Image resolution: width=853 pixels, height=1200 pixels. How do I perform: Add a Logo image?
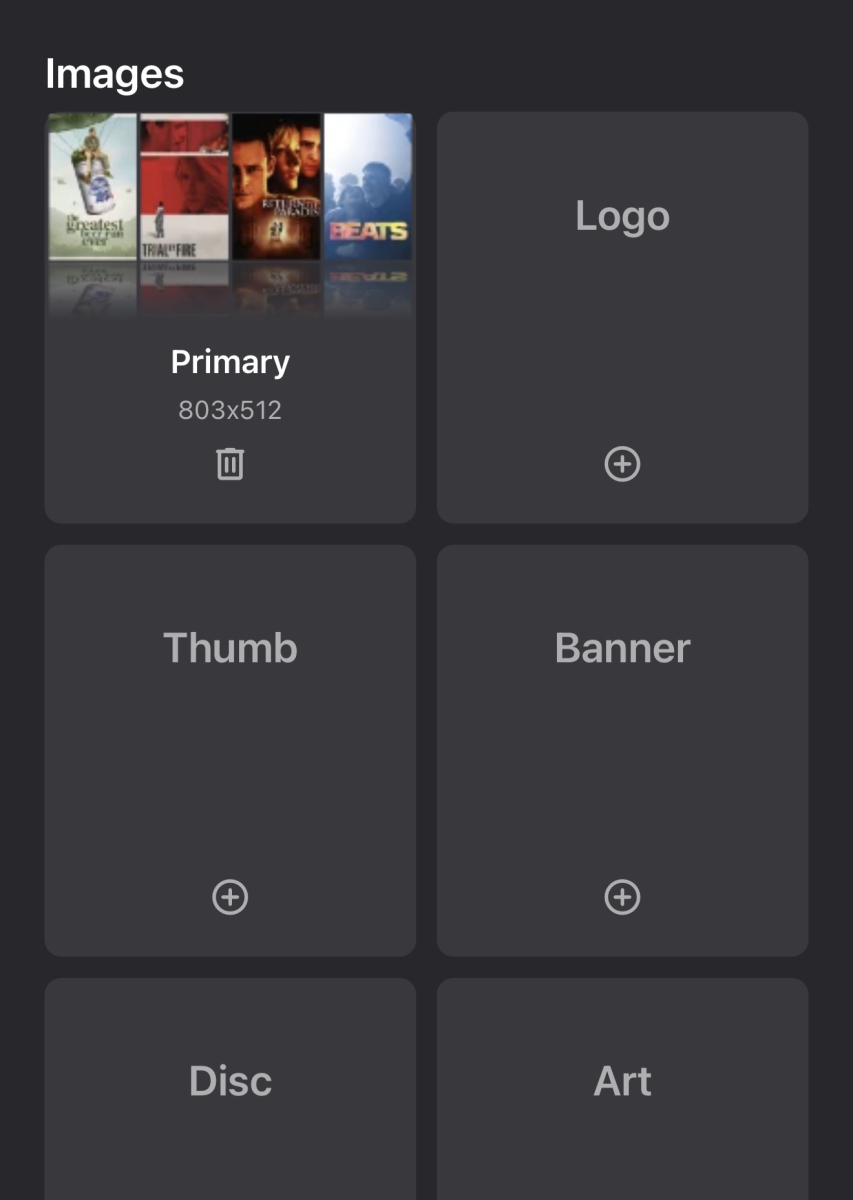coord(622,464)
